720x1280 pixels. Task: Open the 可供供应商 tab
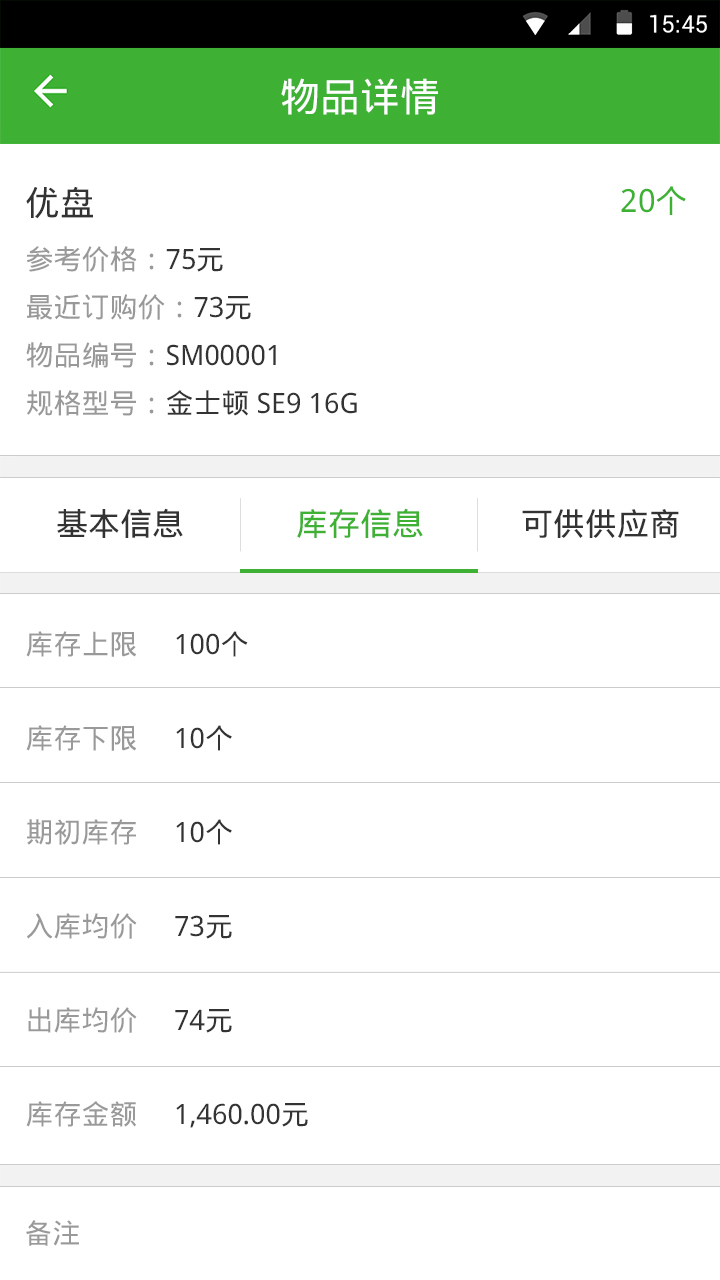click(600, 524)
